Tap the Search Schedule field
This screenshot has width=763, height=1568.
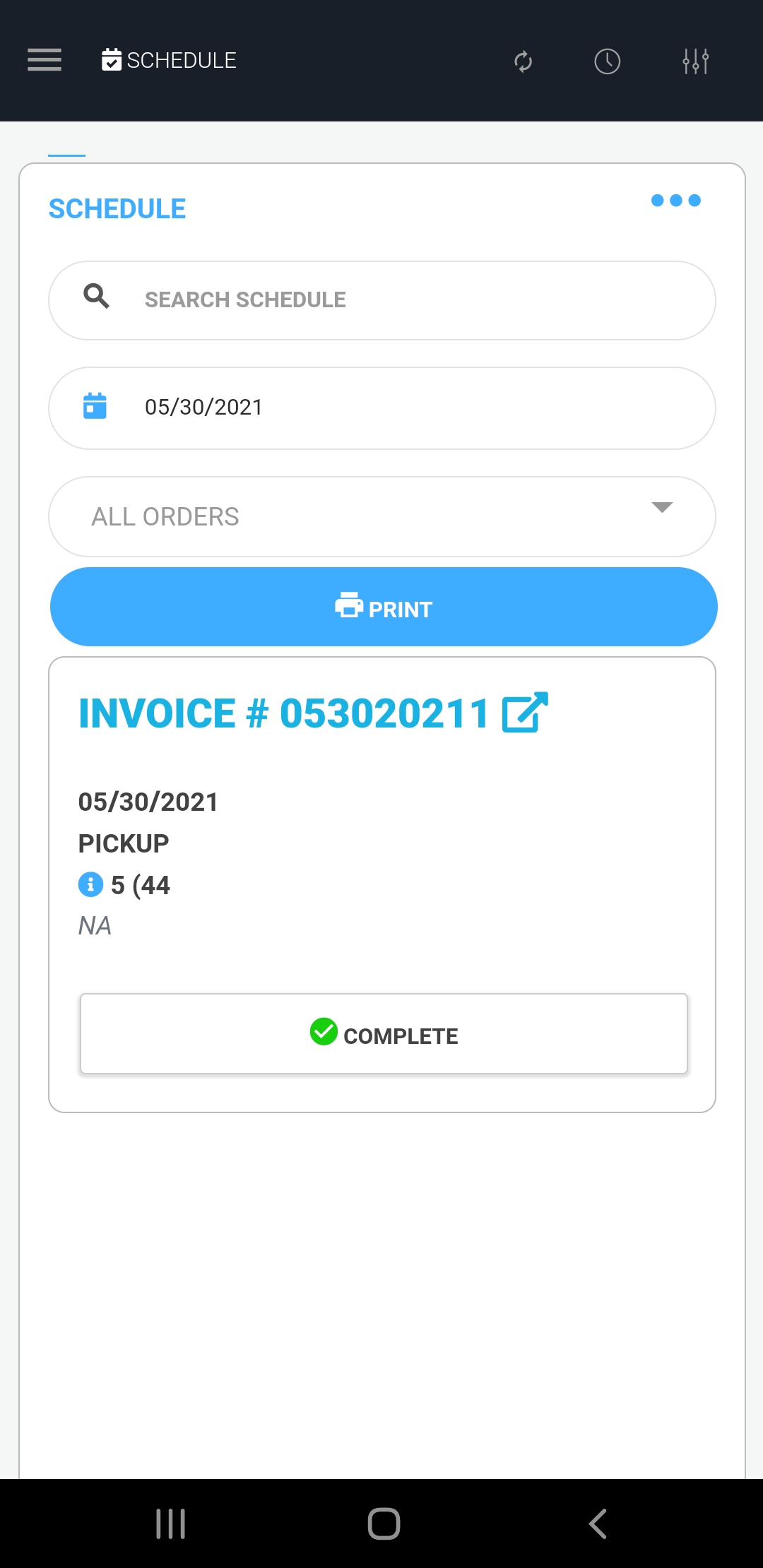[382, 300]
